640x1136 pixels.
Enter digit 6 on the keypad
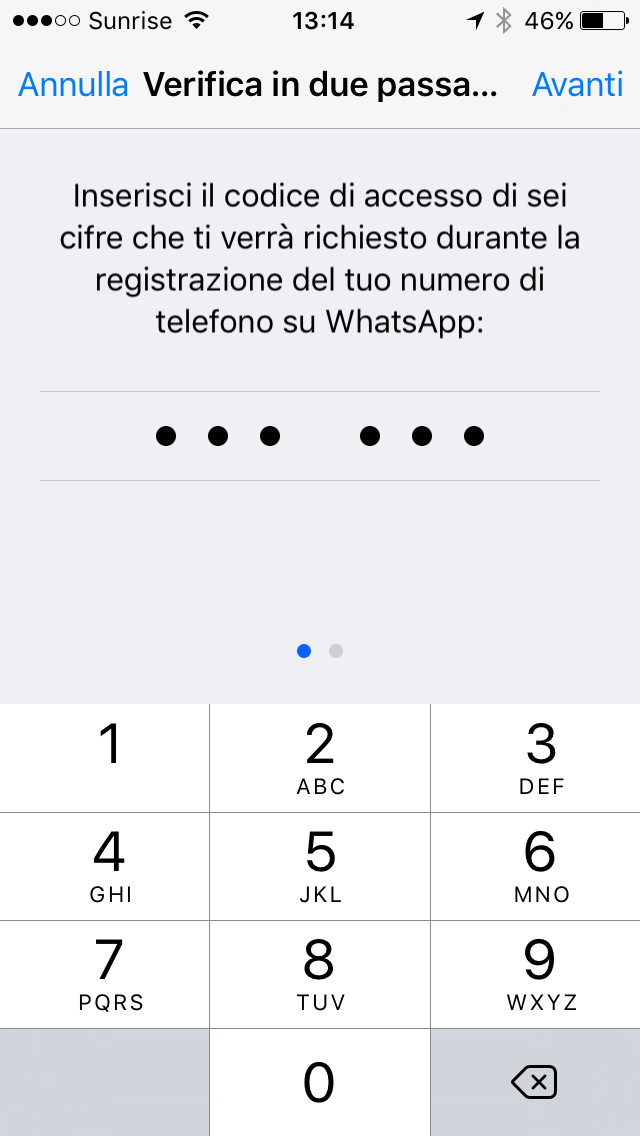click(536, 866)
